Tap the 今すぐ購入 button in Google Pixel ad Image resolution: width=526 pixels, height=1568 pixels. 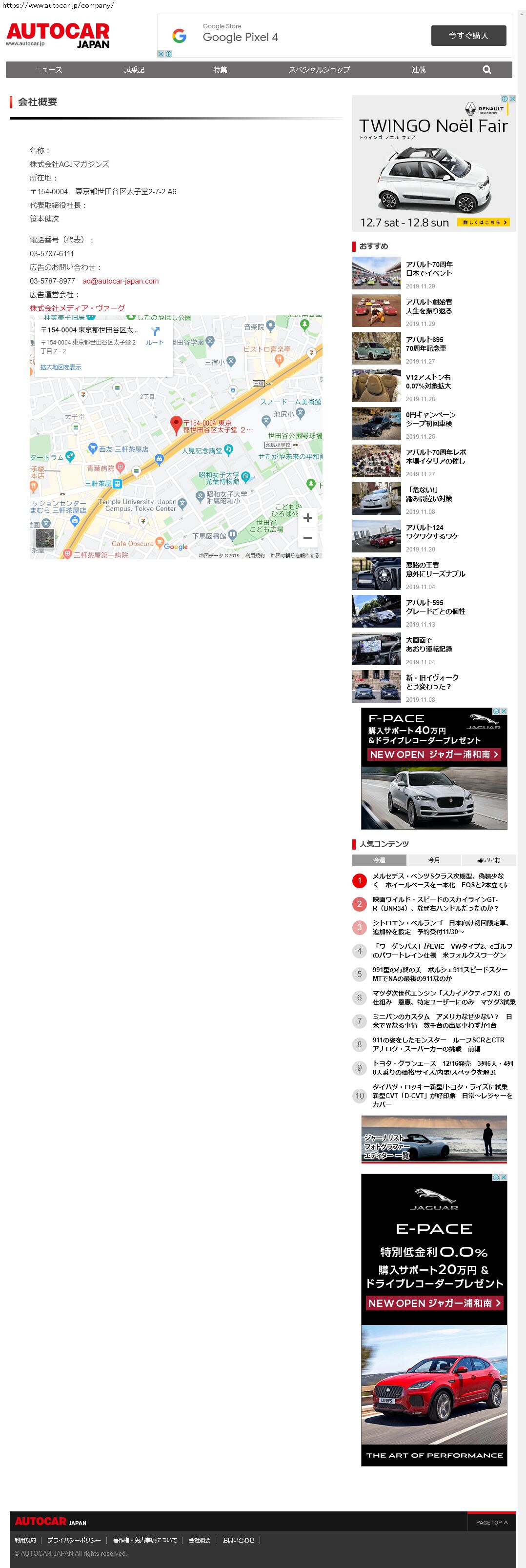[x=468, y=36]
